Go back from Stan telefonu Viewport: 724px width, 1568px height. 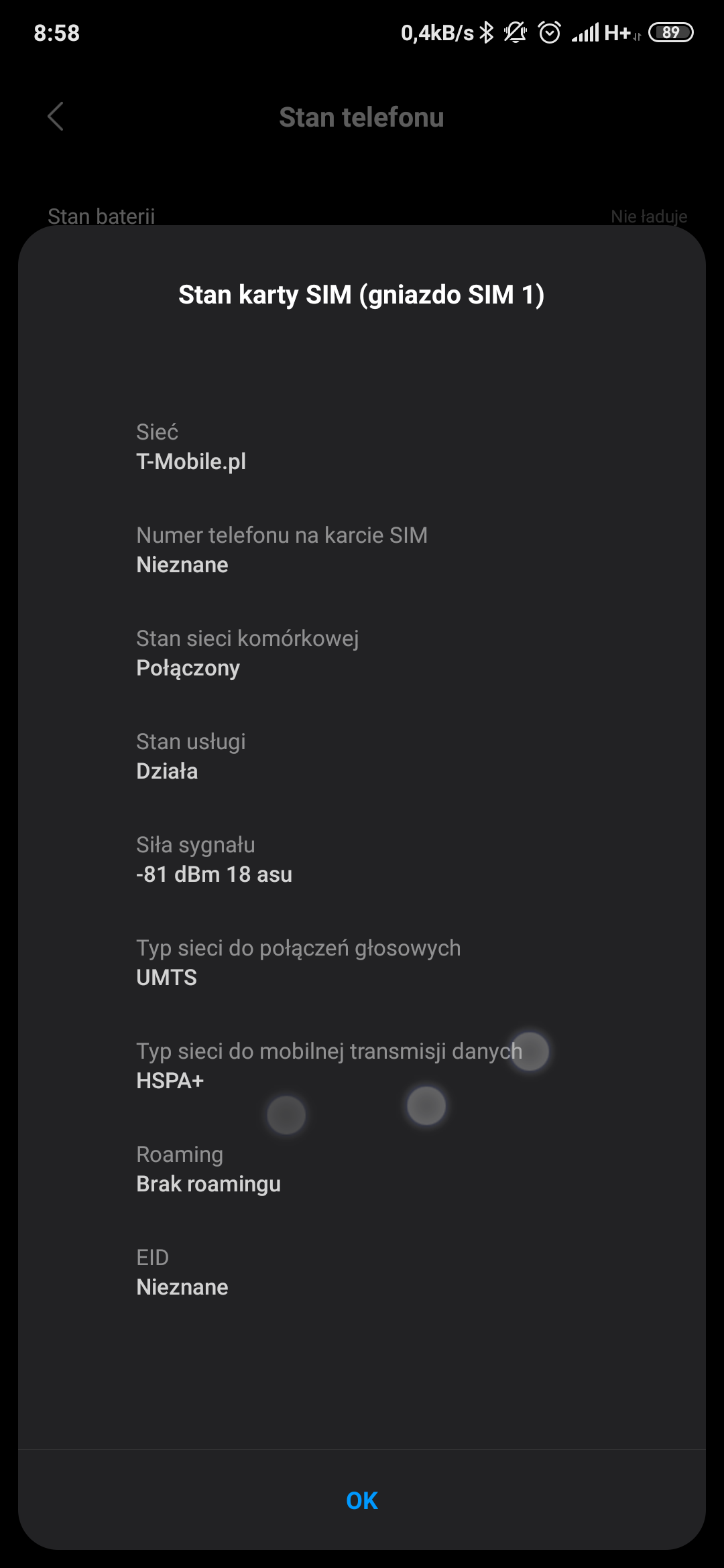click(x=56, y=117)
